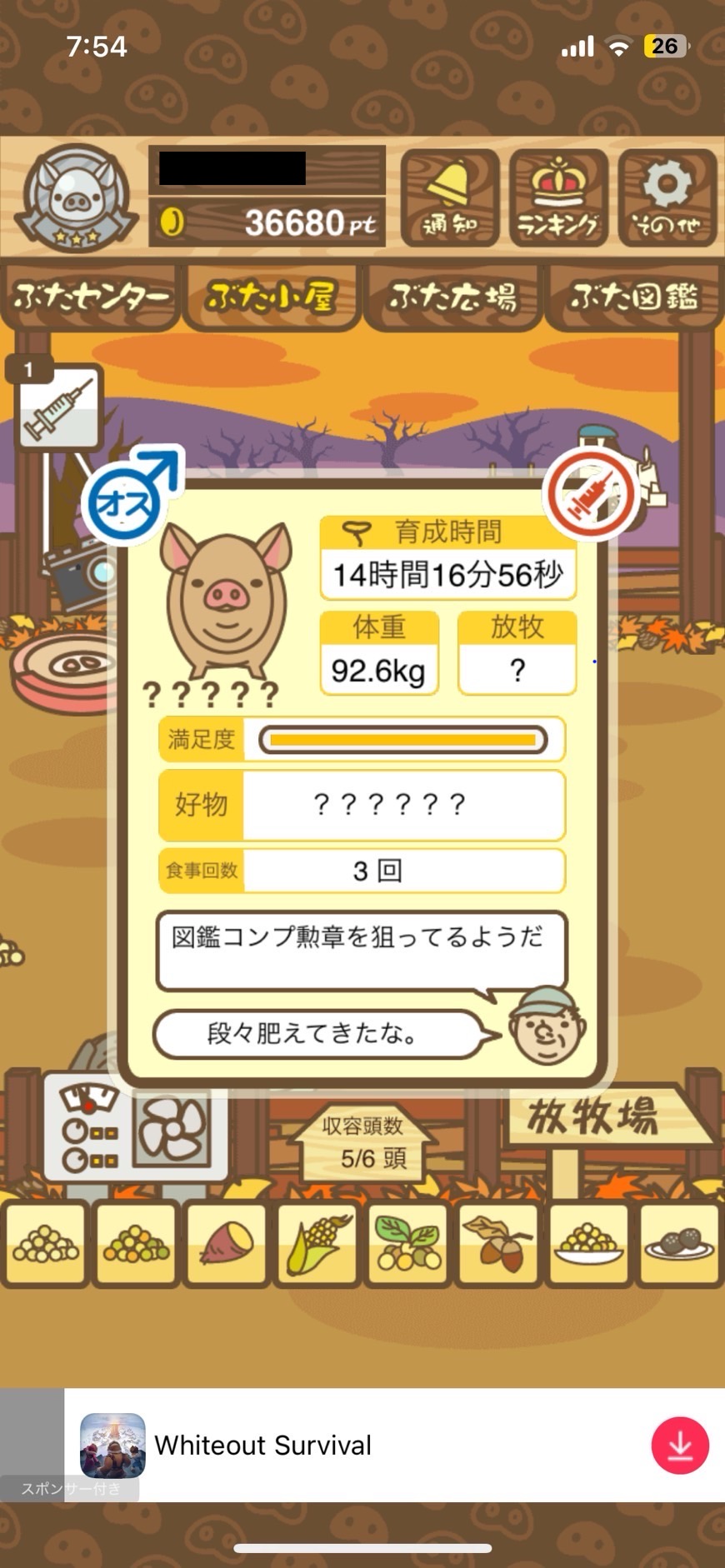Download Whiteout Survival from the ad

click(679, 1446)
